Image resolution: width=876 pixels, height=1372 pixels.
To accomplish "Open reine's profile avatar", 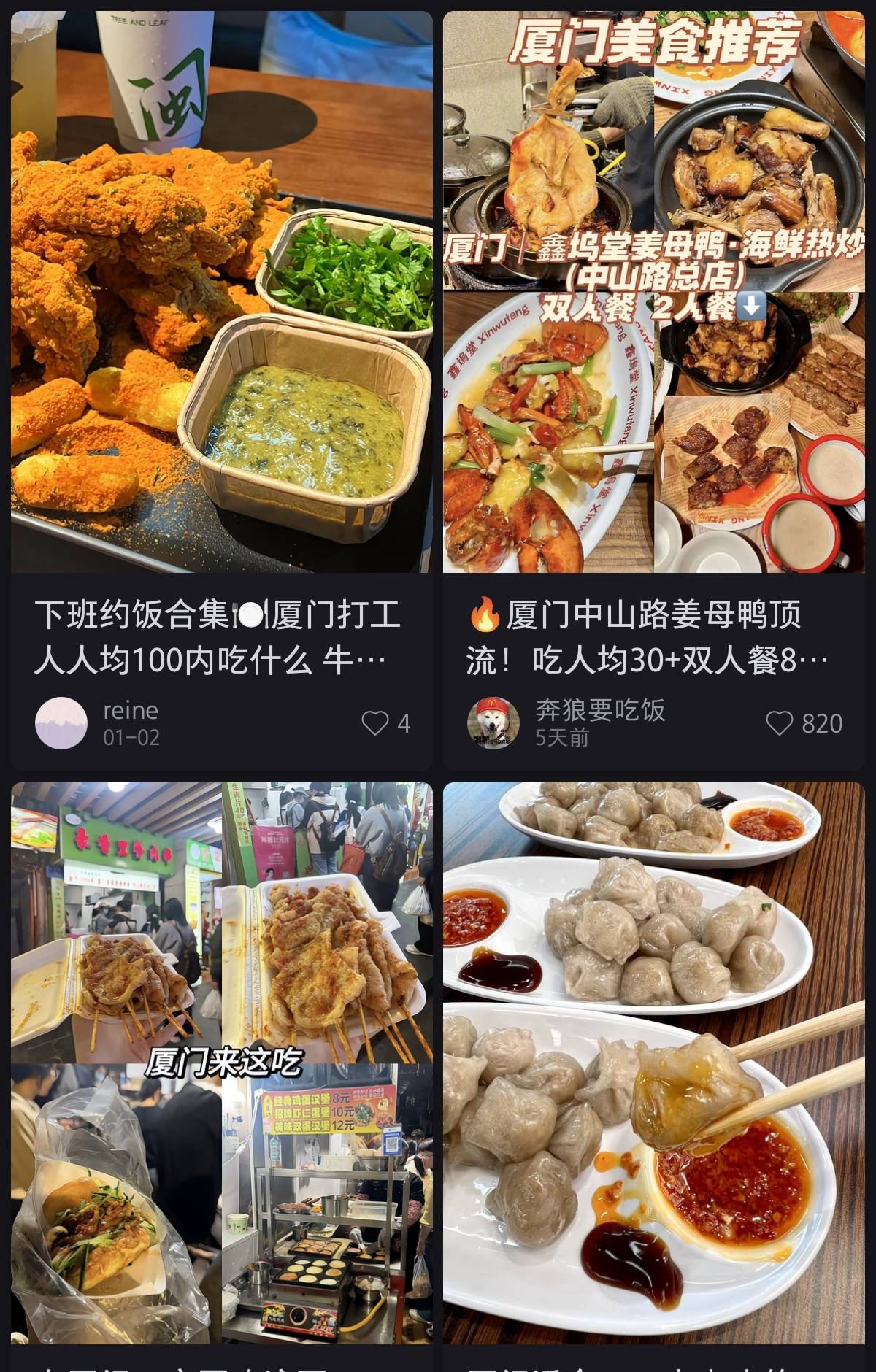I will pyautogui.click(x=61, y=722).
